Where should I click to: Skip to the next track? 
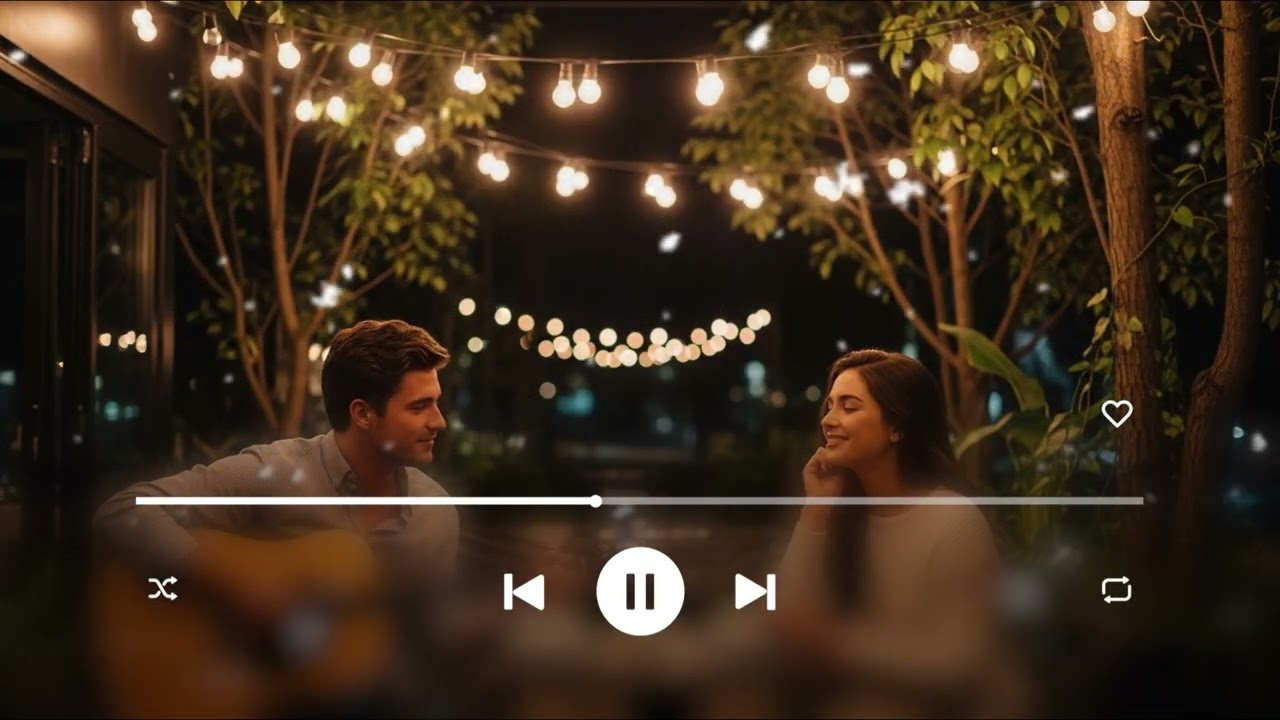pos(755,591)
